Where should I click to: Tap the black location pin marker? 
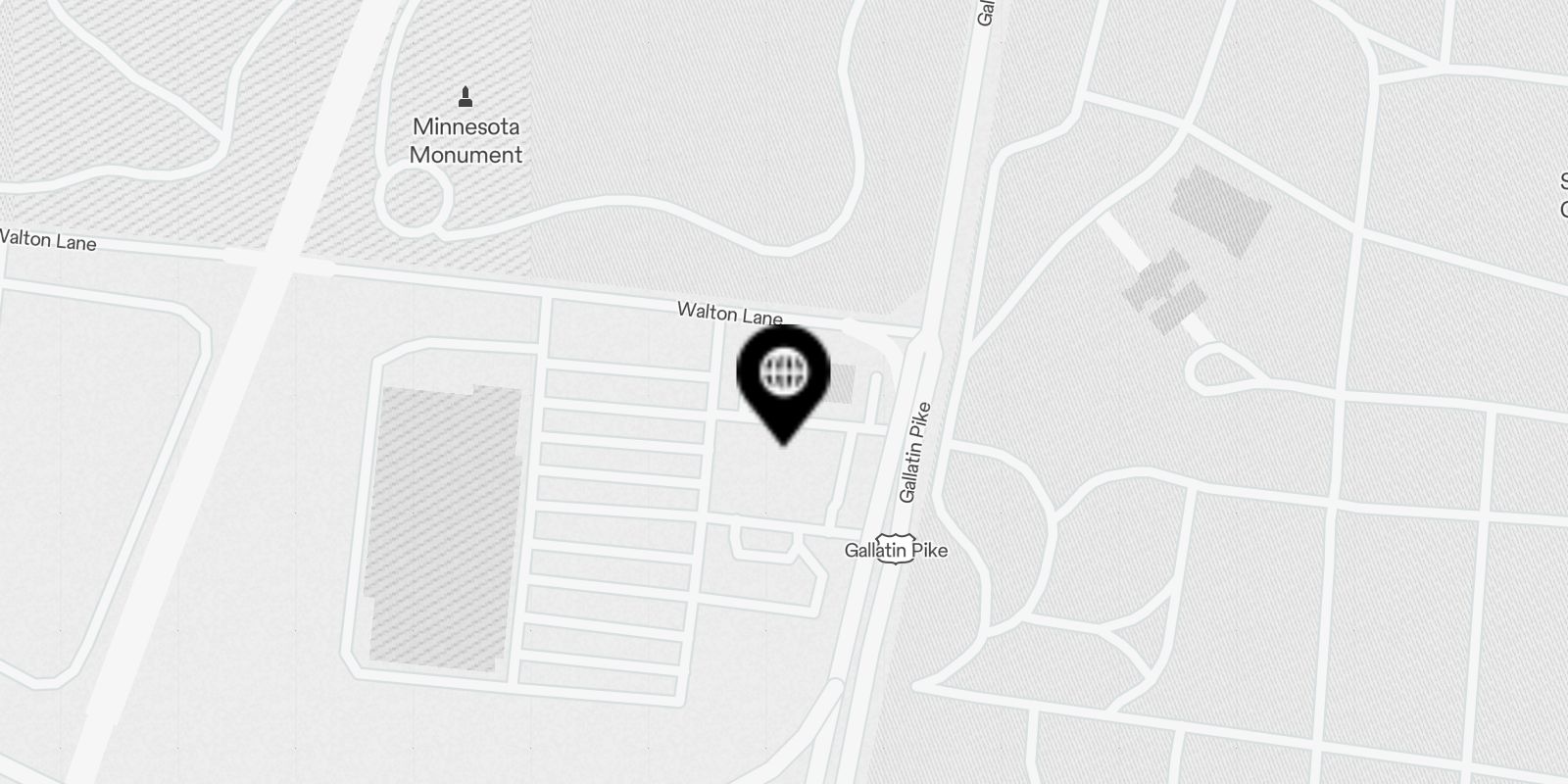(783, 377)
